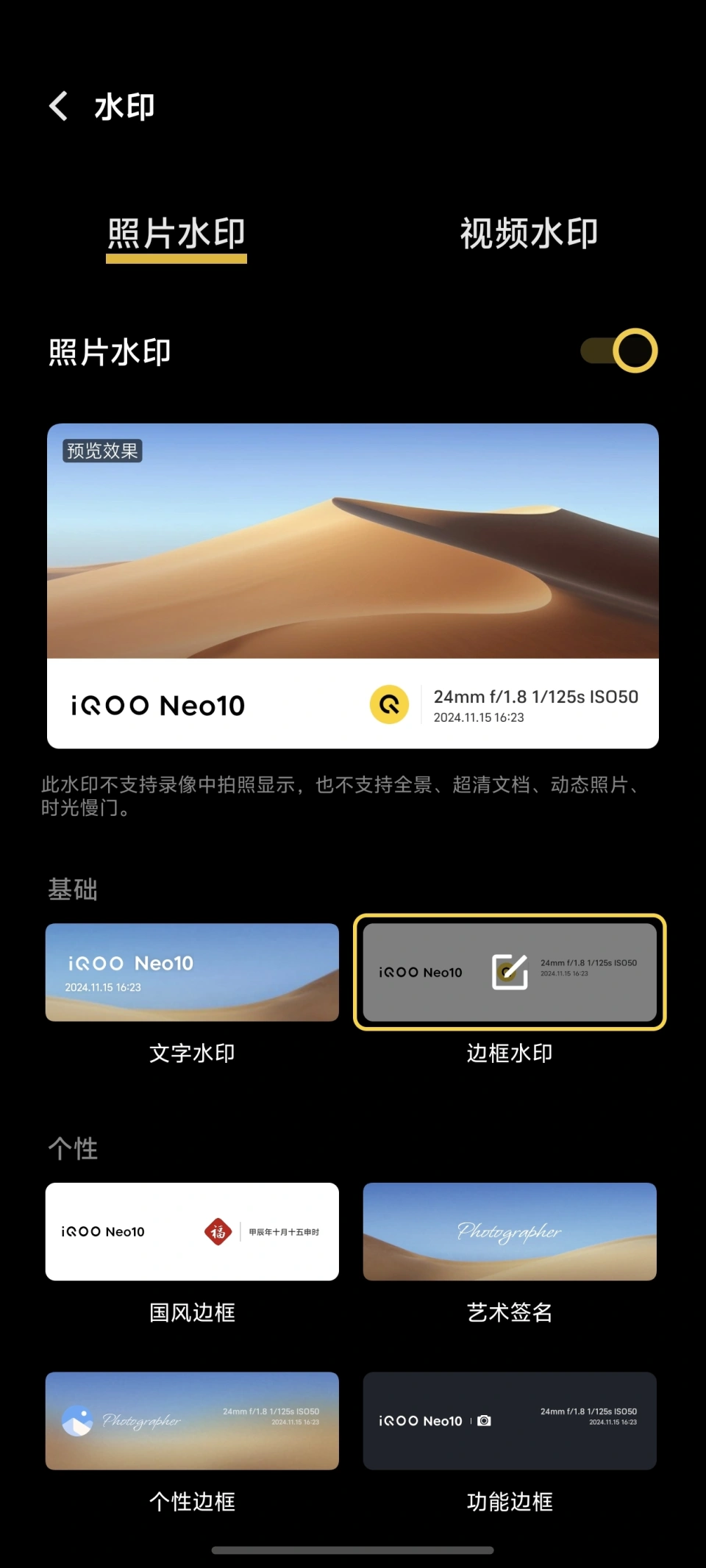Select the 艺术签名 watermark

click(510, 1231)
